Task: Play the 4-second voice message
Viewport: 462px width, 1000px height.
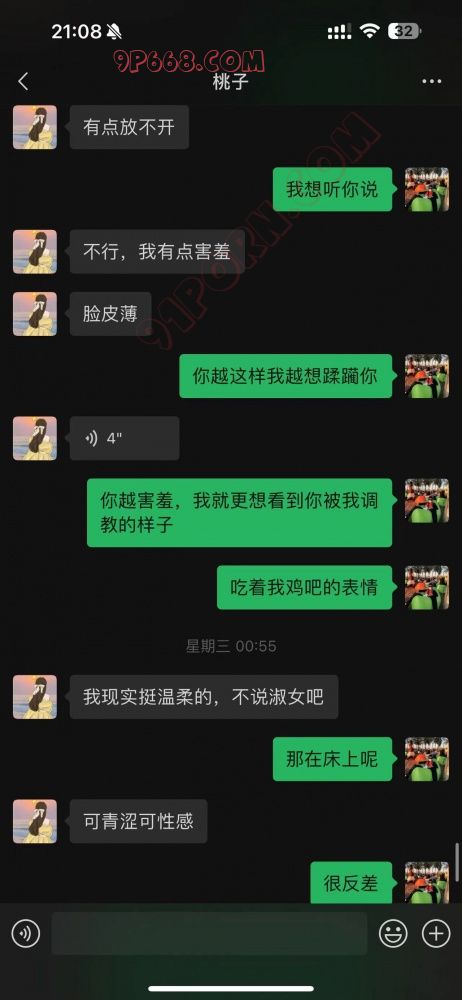Action: (x=124, y=438)
